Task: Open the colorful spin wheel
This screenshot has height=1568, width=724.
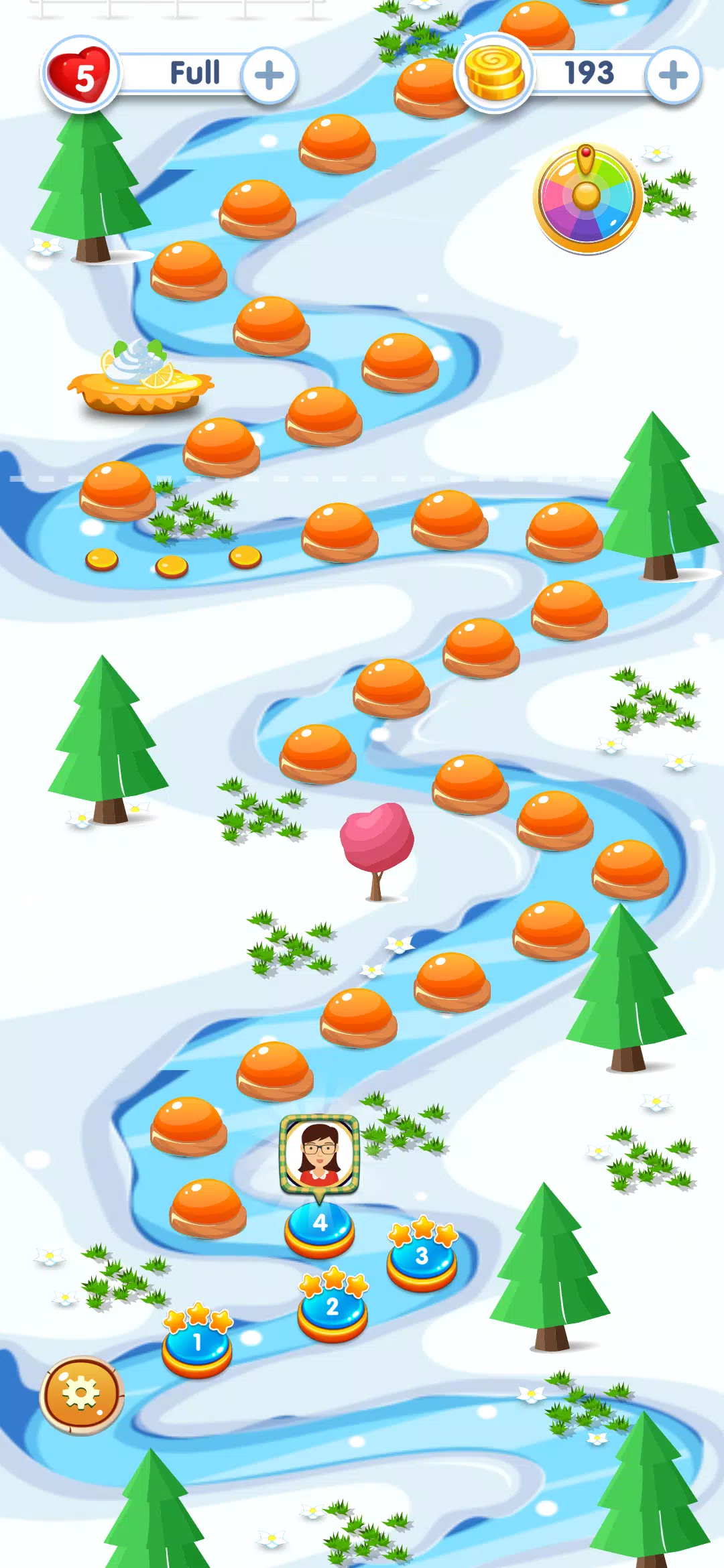Action: (587, 198)
